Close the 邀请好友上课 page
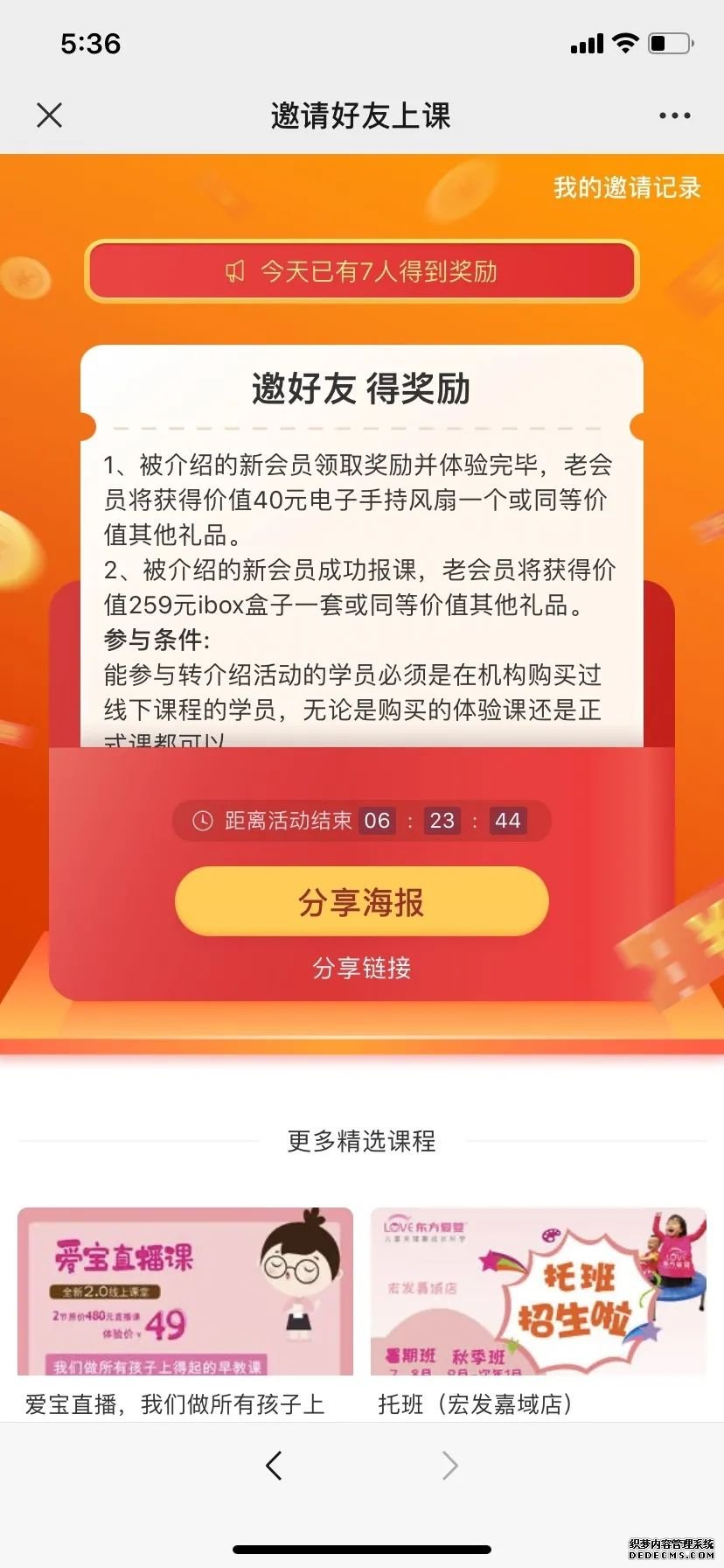The height and width of the screenshot is (1568, 724). [x=50, y=115]
